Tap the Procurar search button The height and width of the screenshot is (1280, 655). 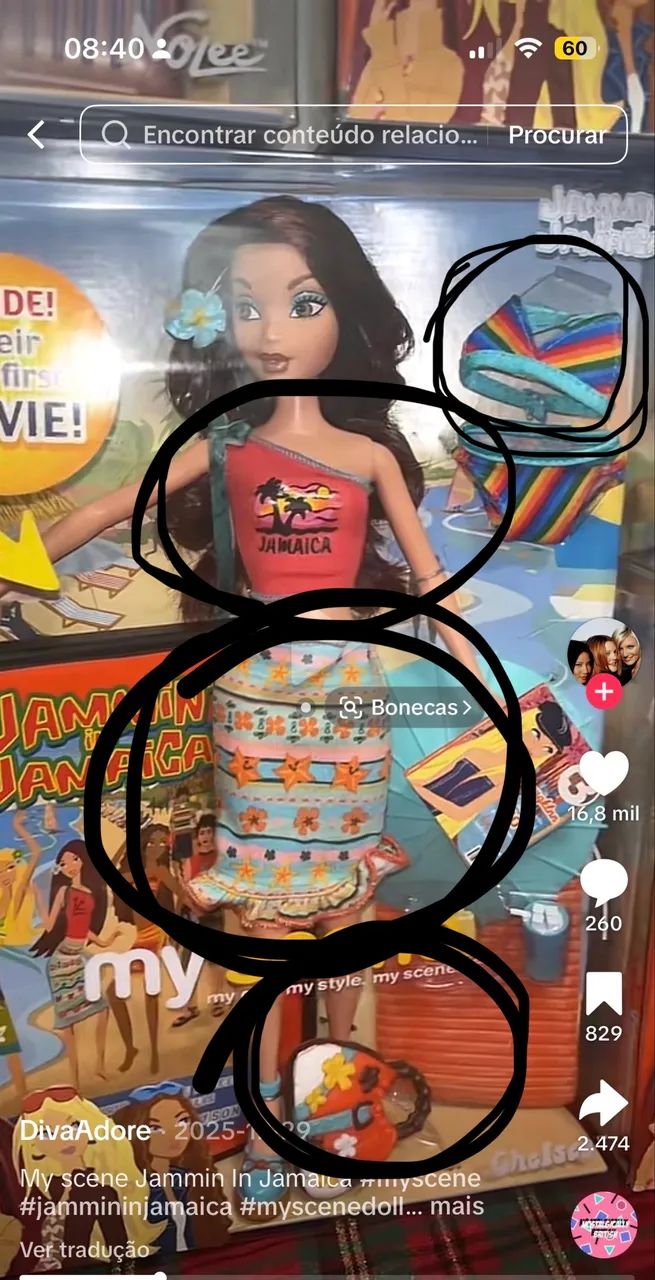pos(557,135)
